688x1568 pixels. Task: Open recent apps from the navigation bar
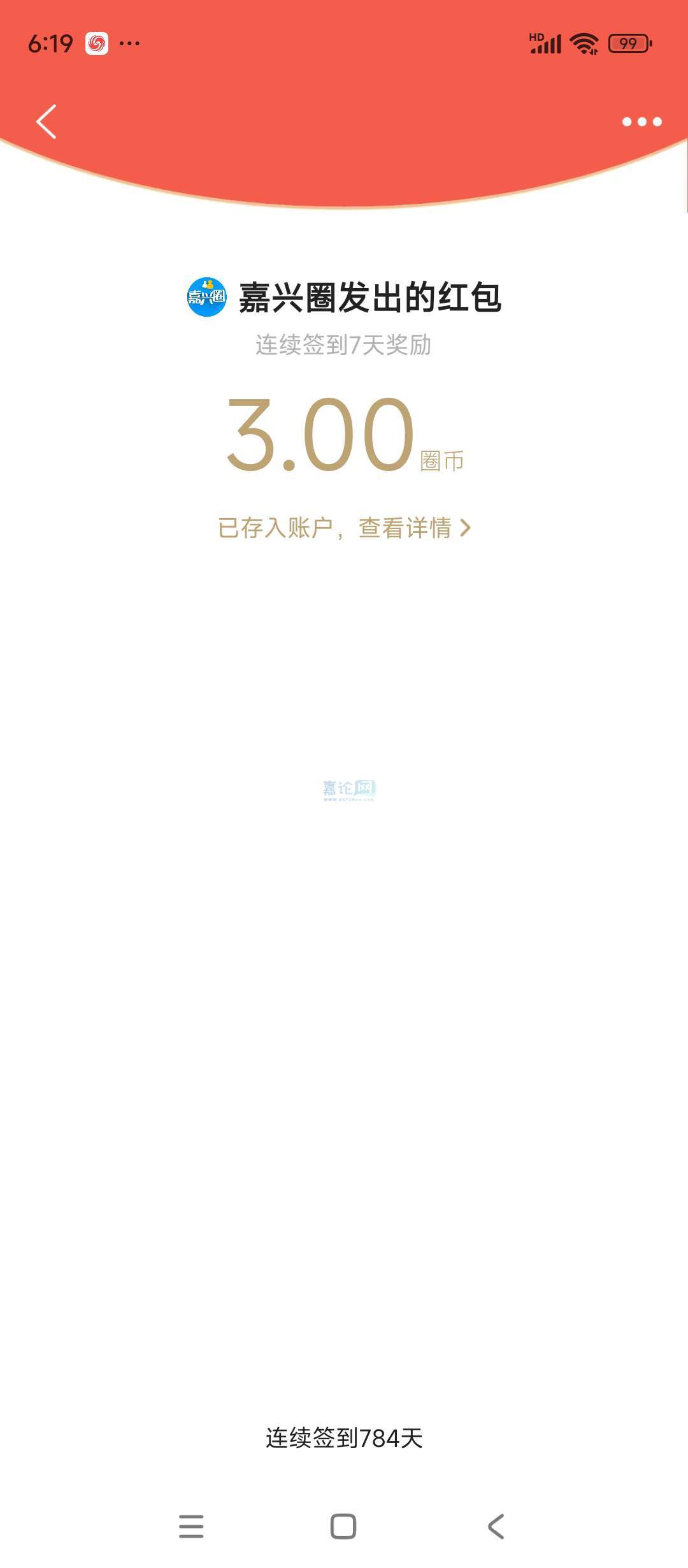(191, 1527)
